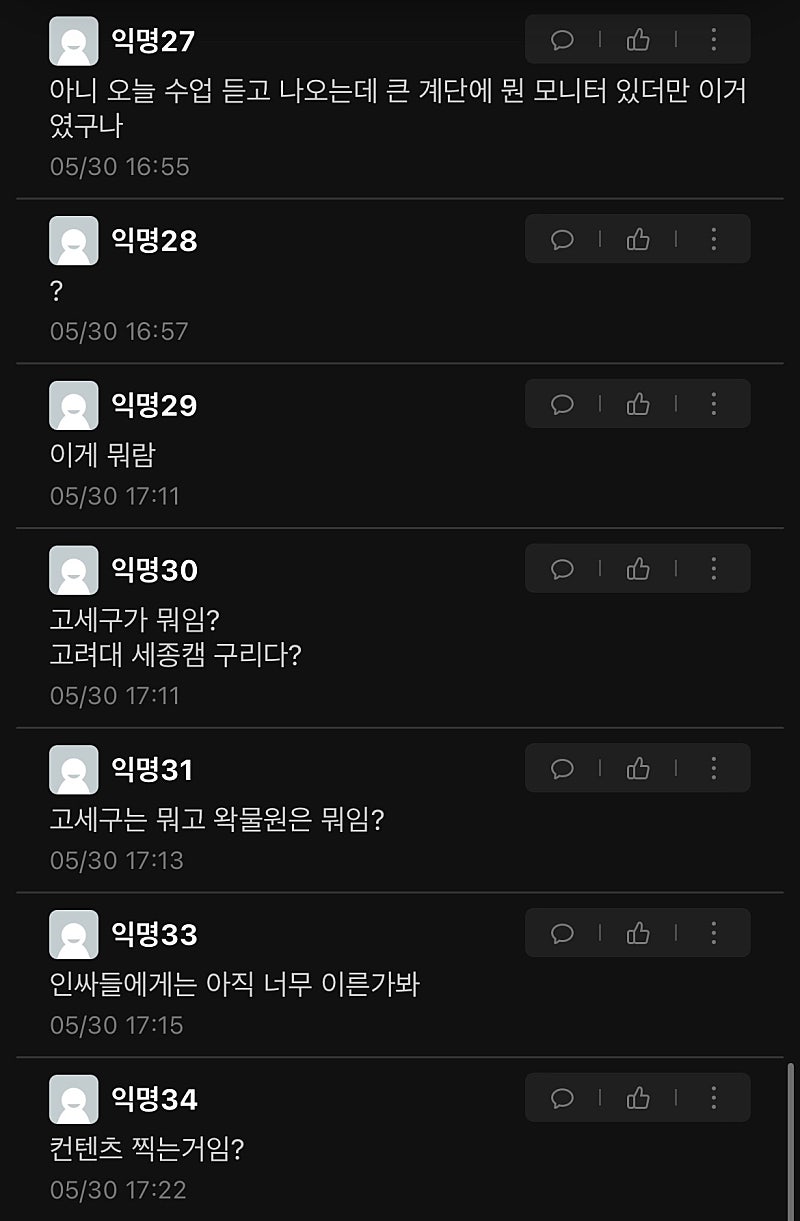Open the overflow menu on 익명28's comment

[x=713, y=239]
